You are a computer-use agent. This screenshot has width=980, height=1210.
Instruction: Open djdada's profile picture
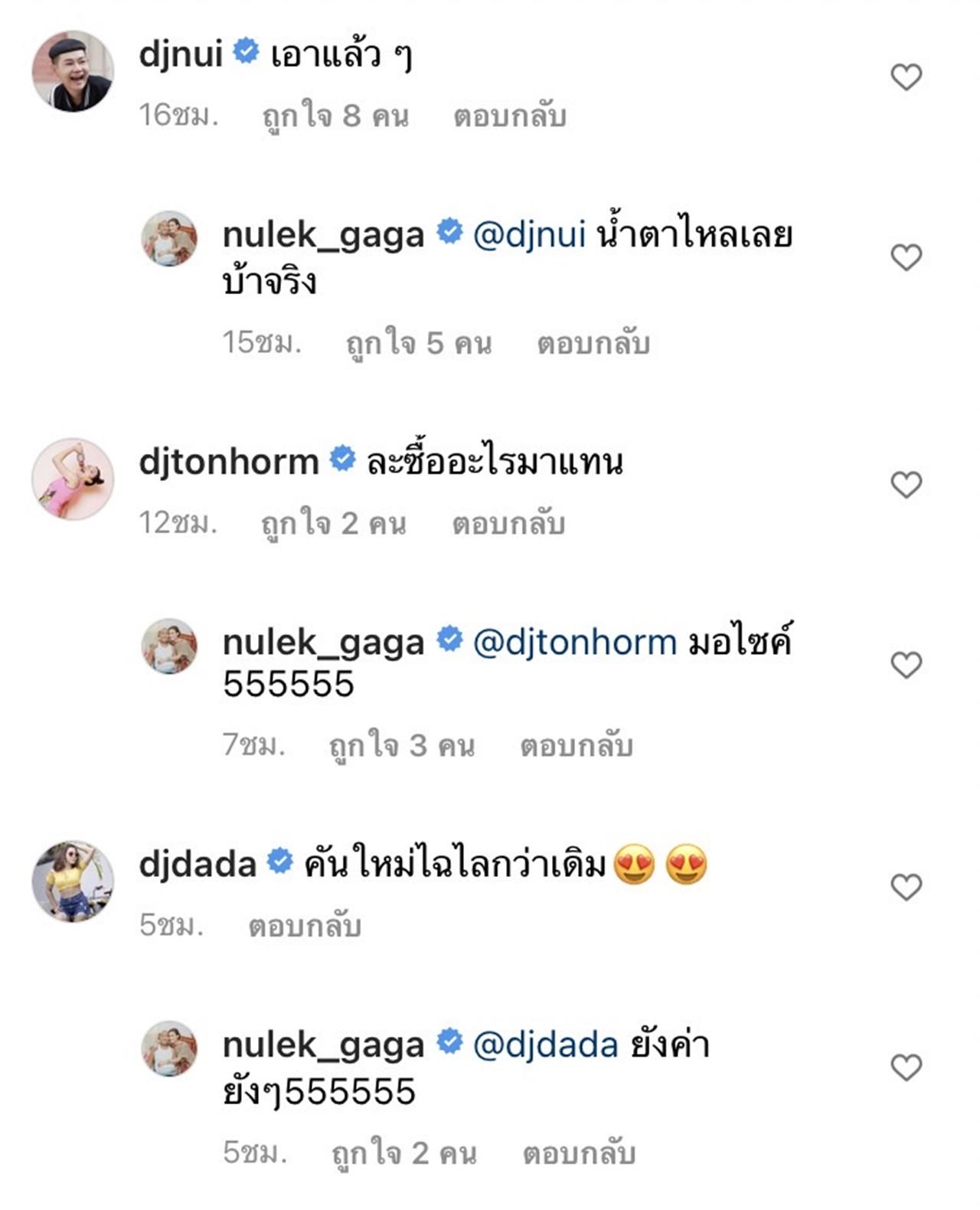coord(73,881)
